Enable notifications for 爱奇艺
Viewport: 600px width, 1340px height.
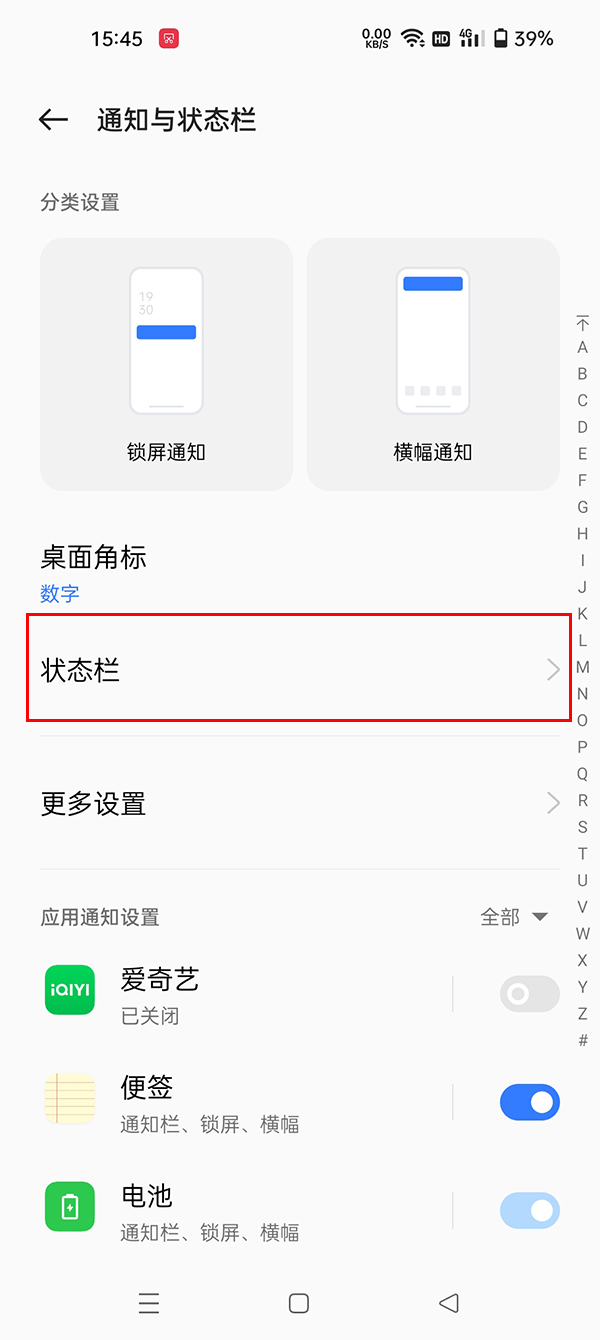(529, 994)
